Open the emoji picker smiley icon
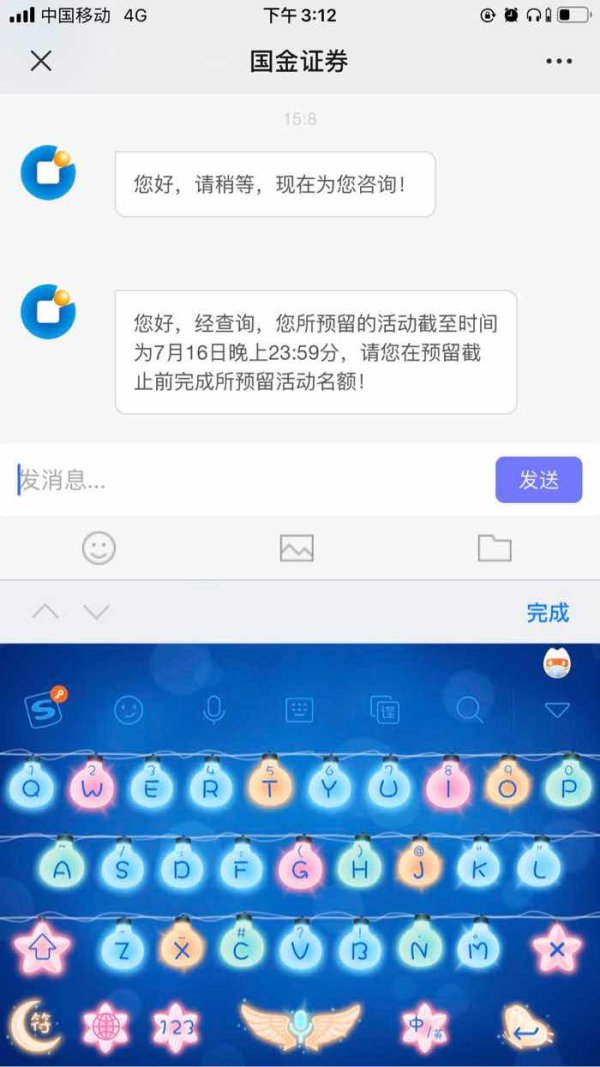The width and height of the screenshot is (600, 1067). click(99, 548)
